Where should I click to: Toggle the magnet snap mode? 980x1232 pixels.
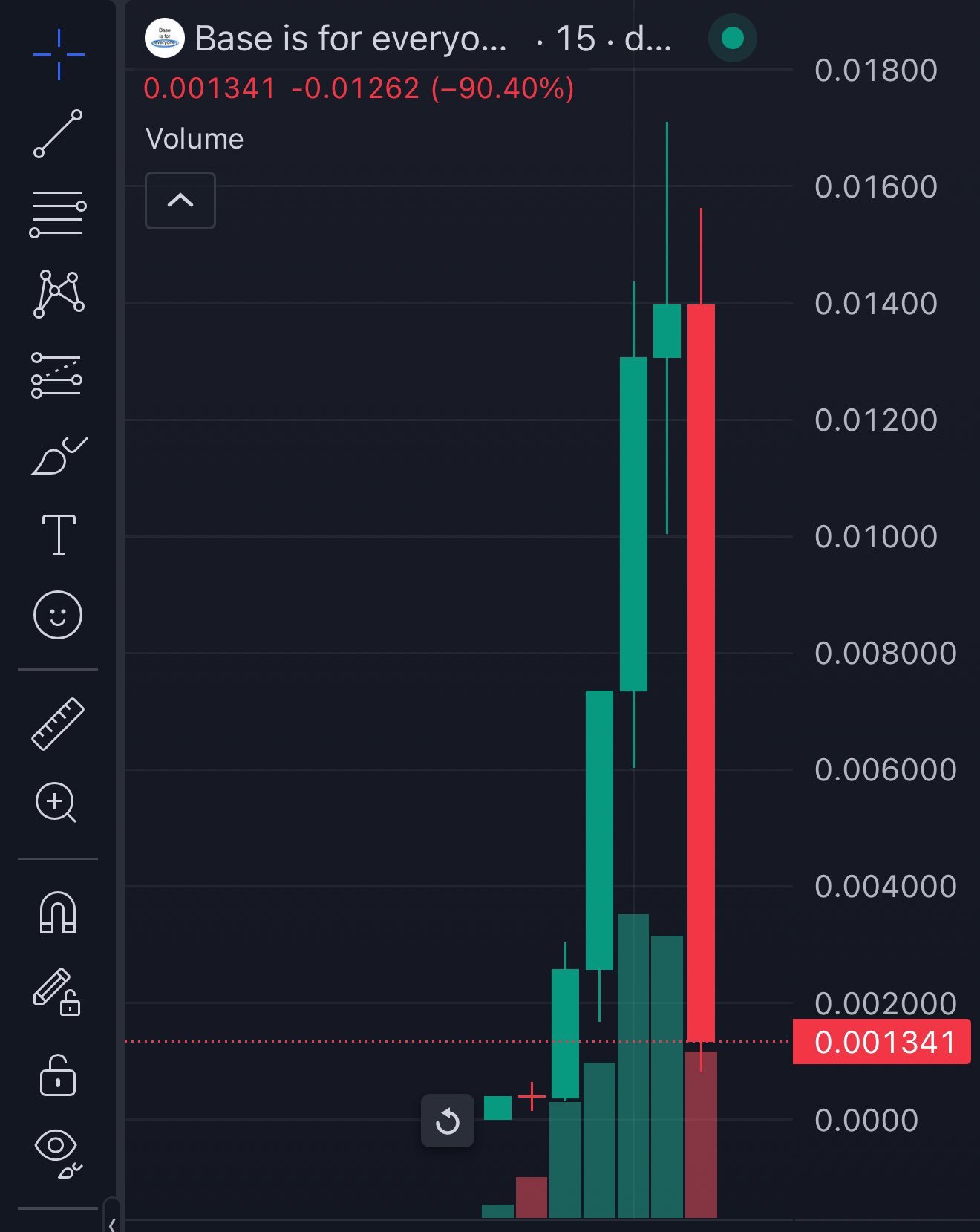[58, 912]
